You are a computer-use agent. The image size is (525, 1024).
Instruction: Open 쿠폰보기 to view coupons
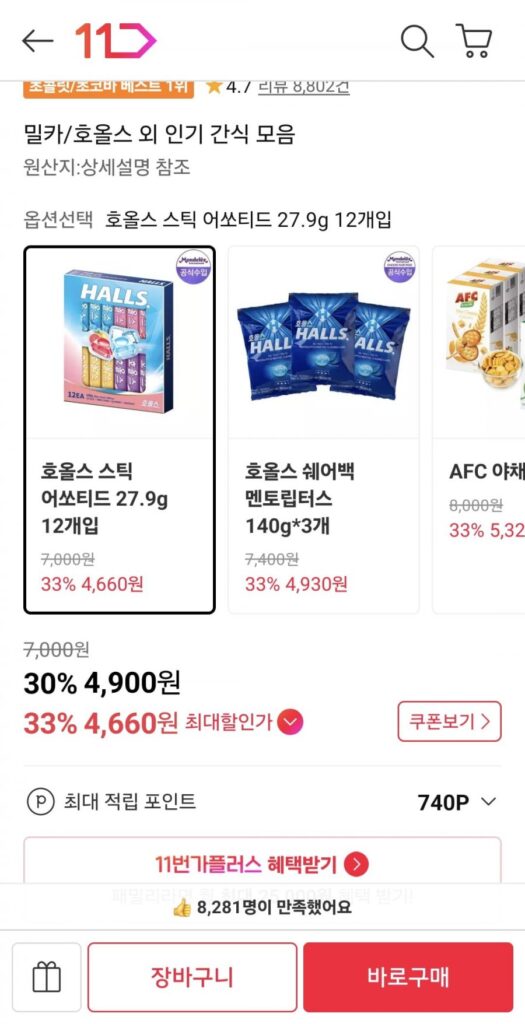(x=449, y=722)
